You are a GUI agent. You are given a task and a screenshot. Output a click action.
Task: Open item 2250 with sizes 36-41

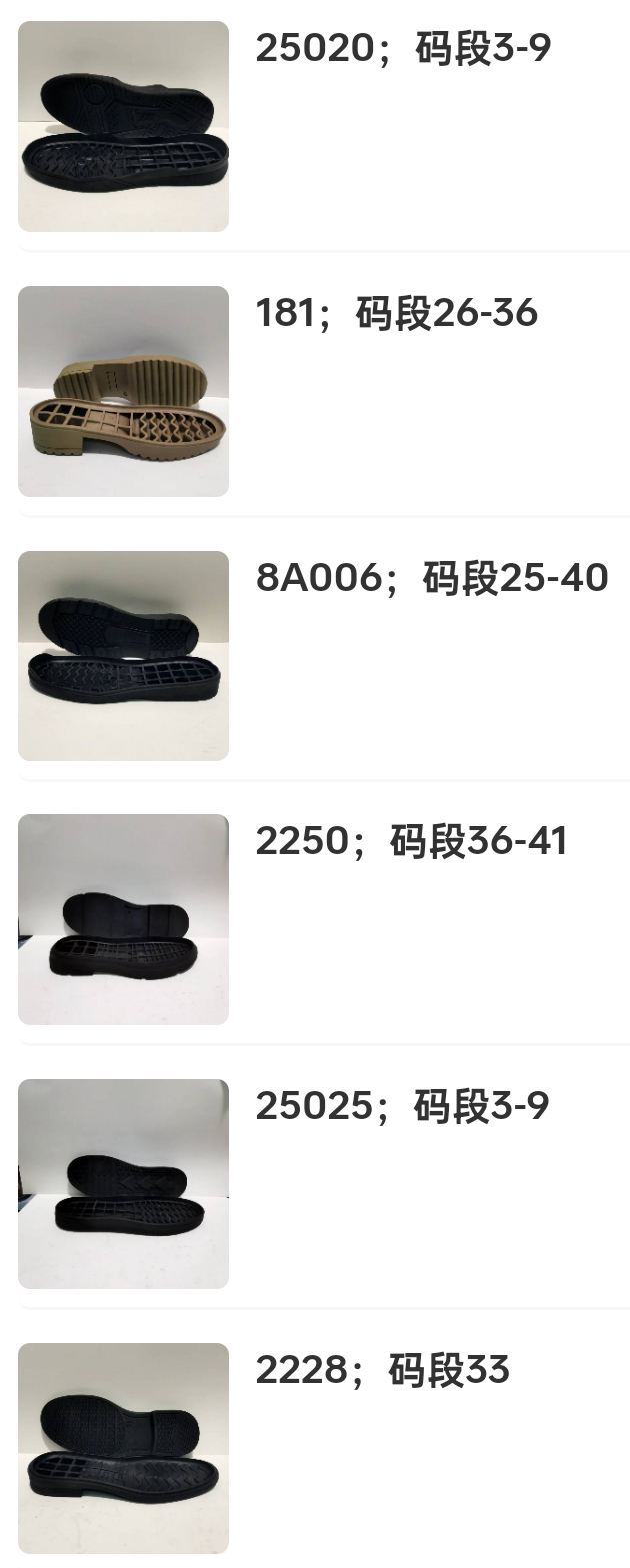411,842
